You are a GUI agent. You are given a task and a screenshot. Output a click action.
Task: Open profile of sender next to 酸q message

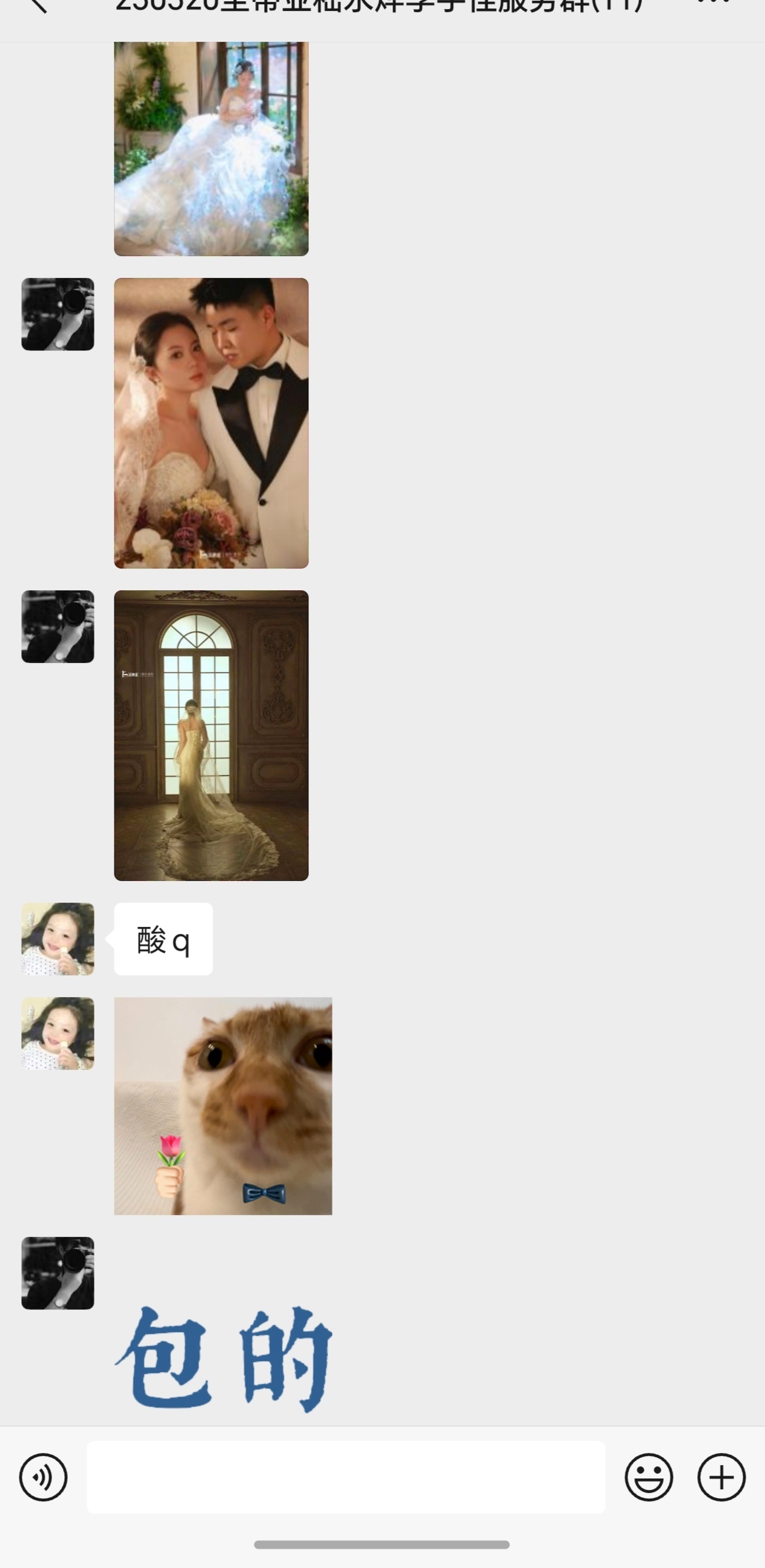click(x=58, y=938)
